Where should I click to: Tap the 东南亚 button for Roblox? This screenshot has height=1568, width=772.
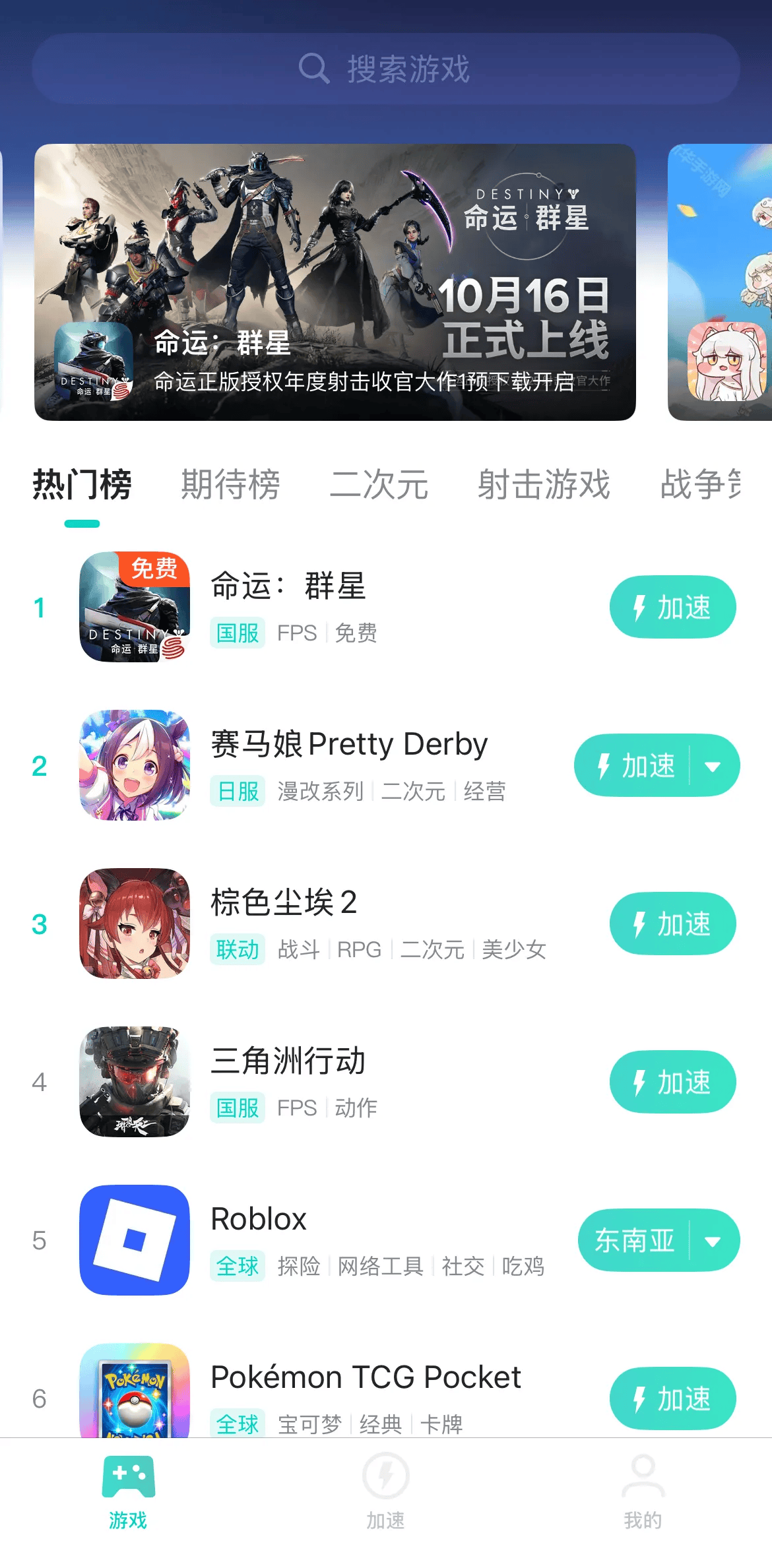634,1240
